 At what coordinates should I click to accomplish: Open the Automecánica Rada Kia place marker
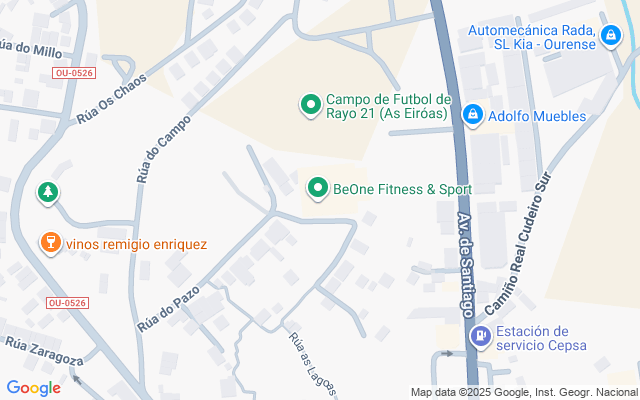click(x=609, y=37)
